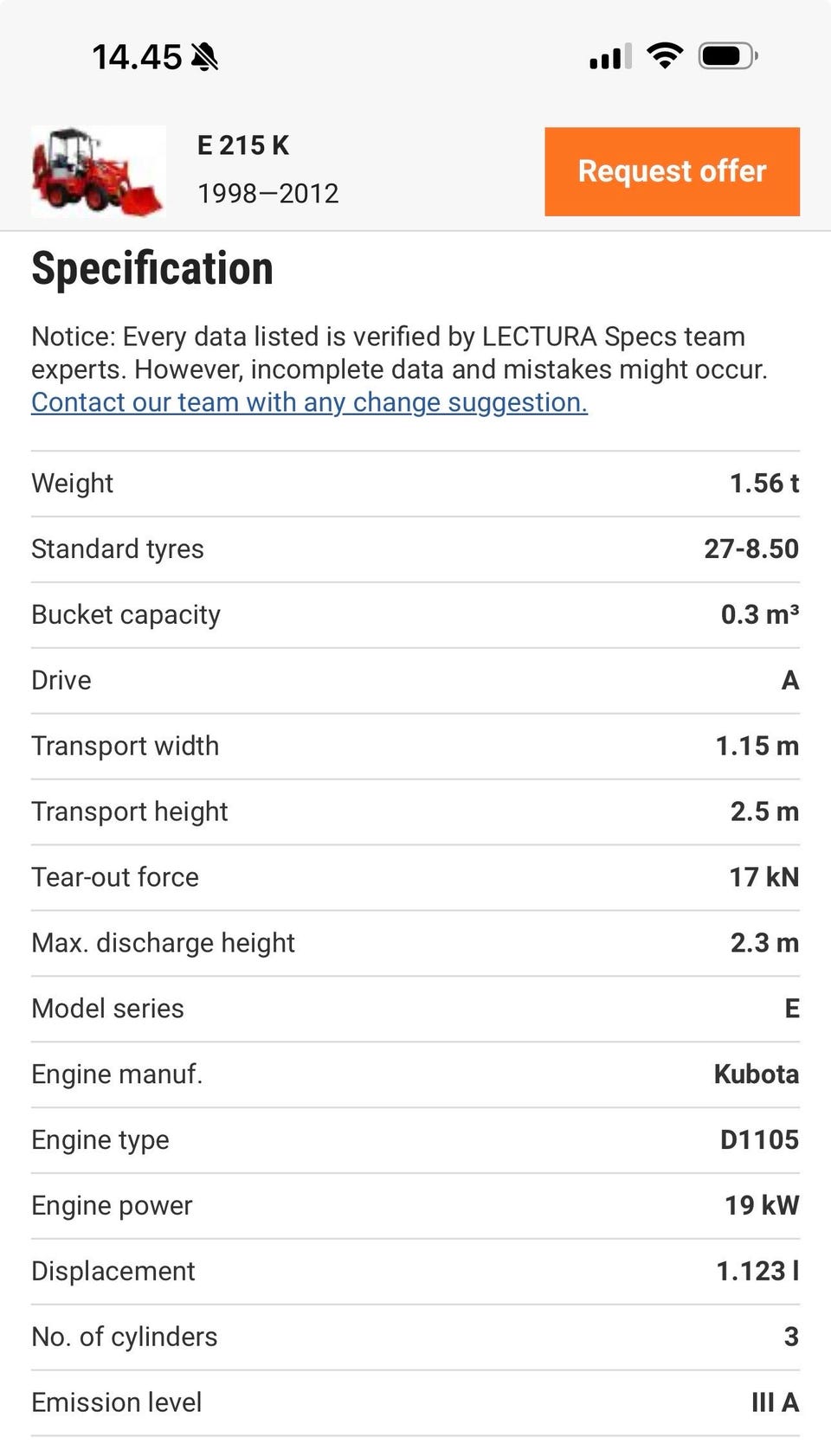Tap the Request offer button
831x1456 pixels.
coord(672,171)
